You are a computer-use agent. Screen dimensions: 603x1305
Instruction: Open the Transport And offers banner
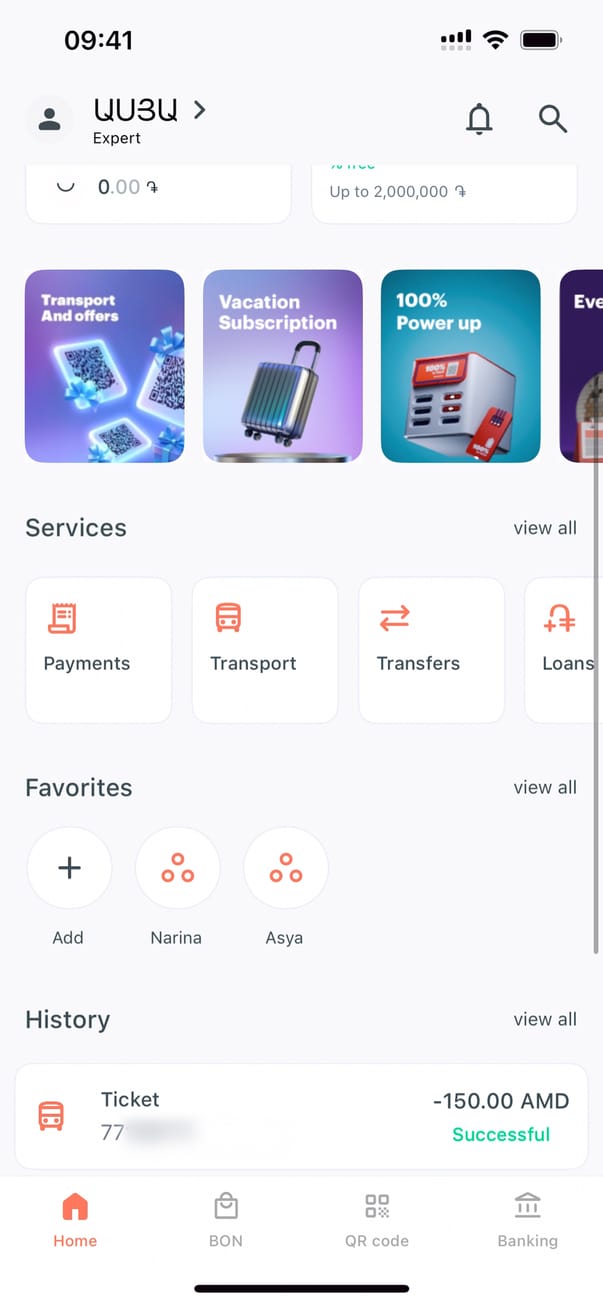pyautogui.click(x=105, y=366)
